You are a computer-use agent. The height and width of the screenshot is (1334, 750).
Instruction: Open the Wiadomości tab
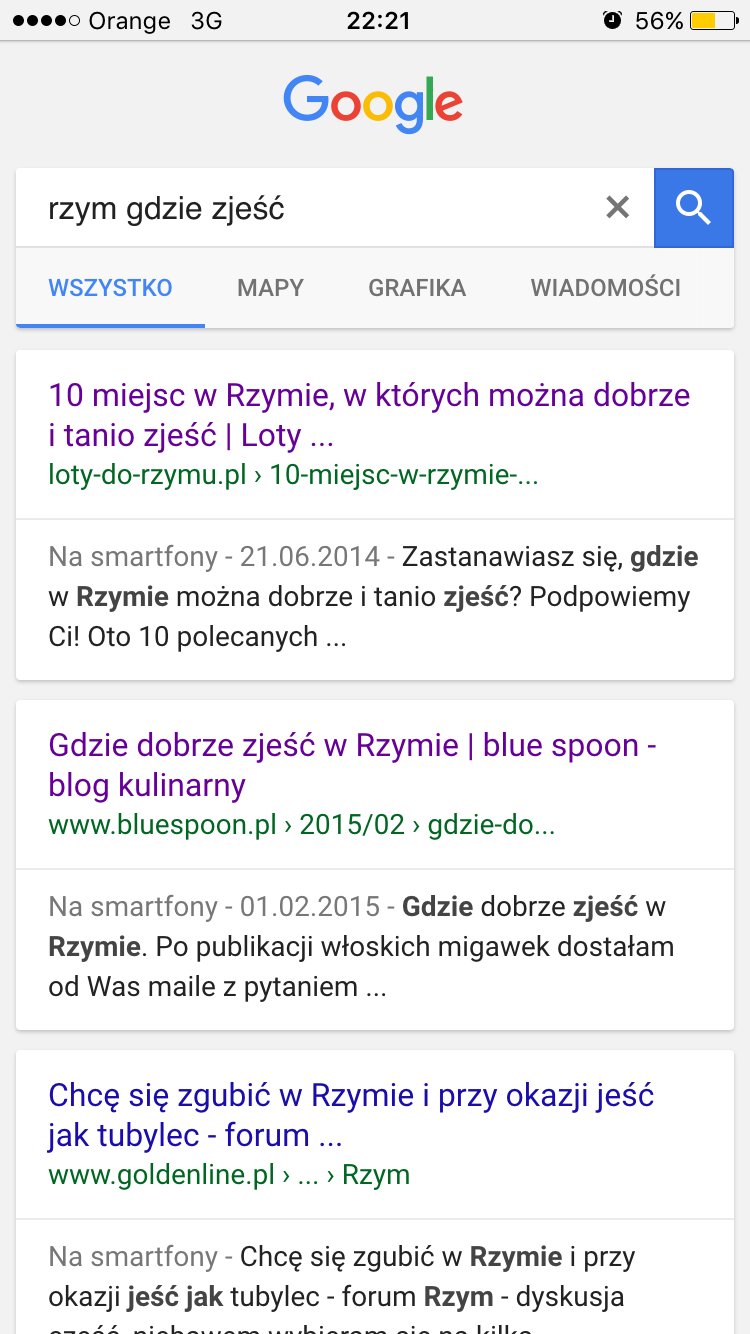tap(606, 288)
